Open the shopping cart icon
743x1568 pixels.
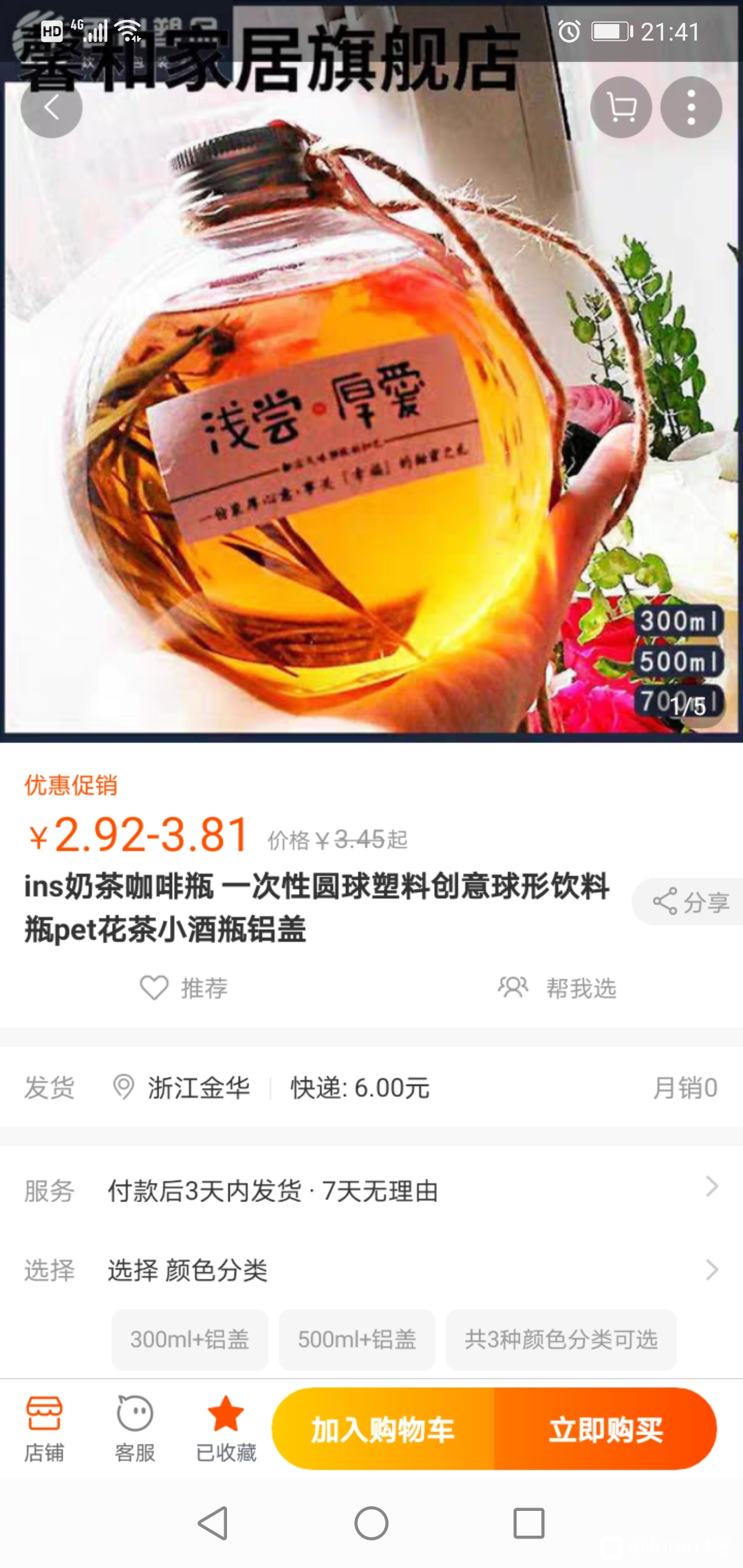[x=621, y=107]
